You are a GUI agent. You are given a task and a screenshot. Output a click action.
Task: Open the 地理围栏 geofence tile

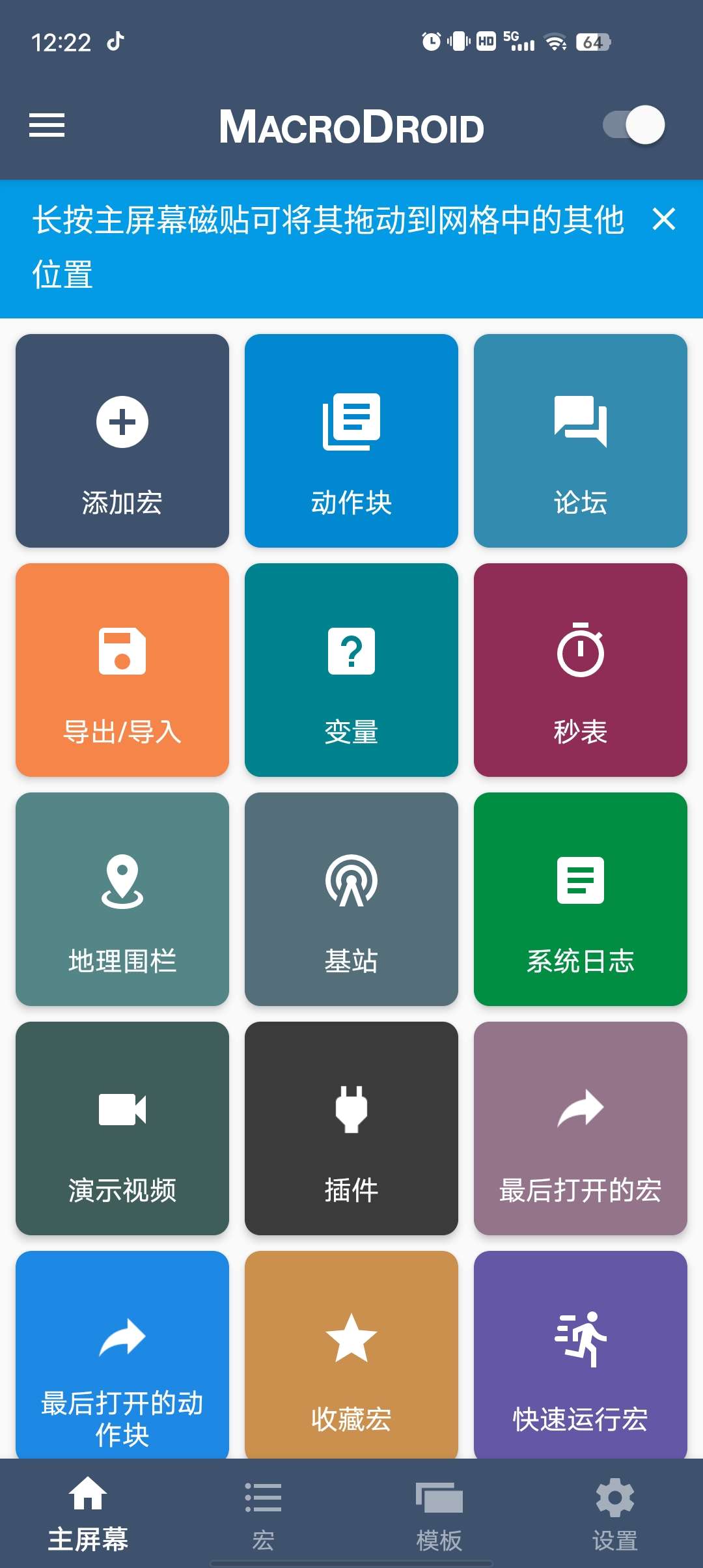[122, 899]
